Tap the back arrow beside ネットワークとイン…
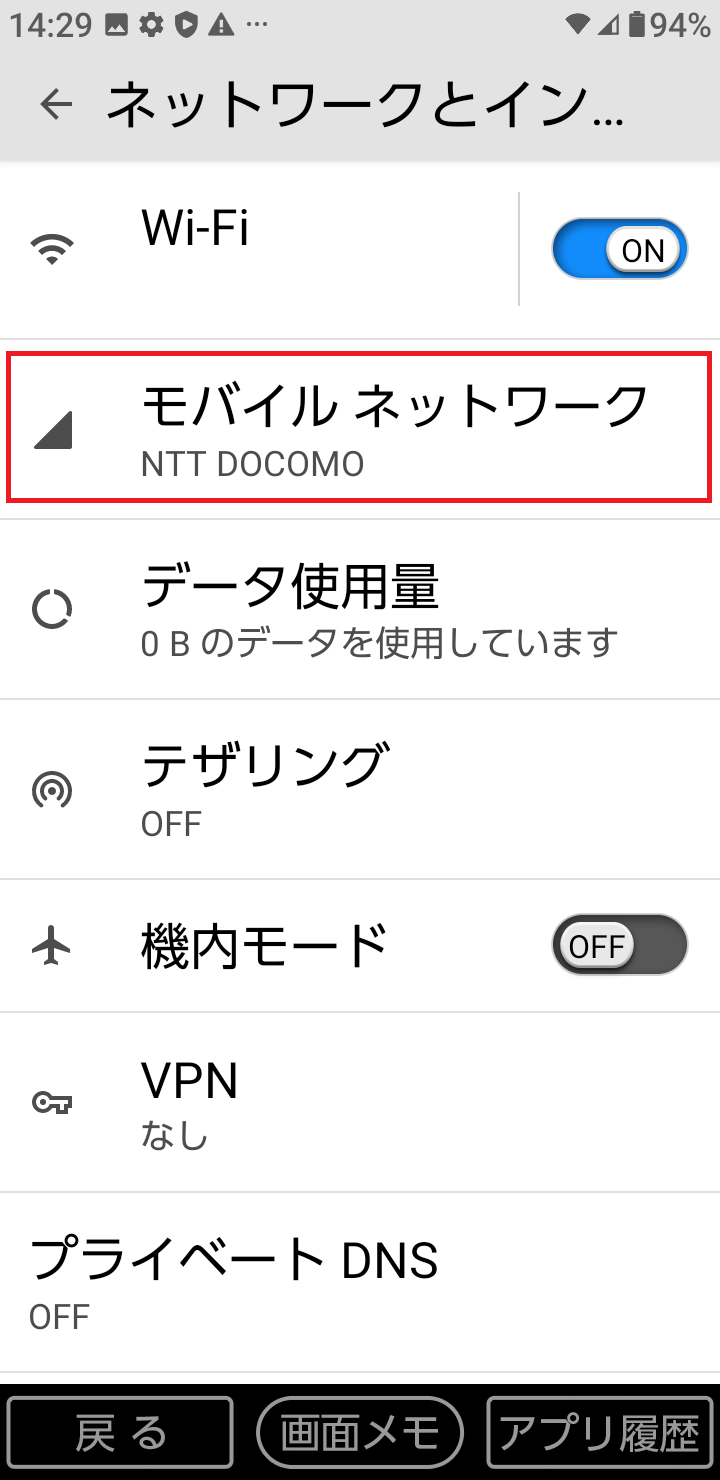720x1480 pixels. [57, 103]
